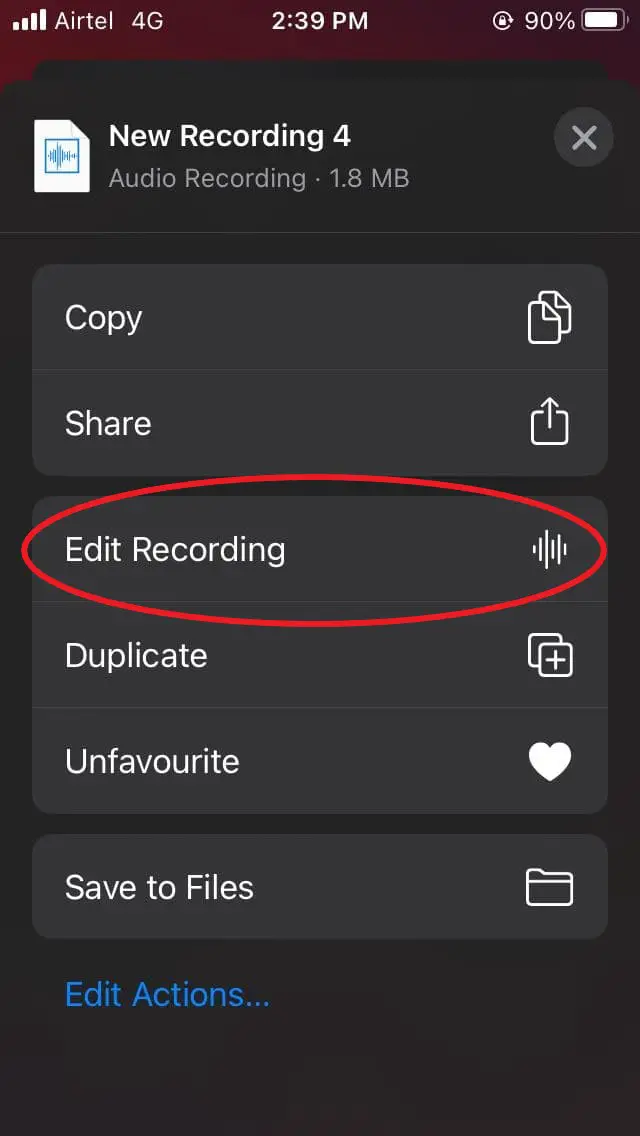Copy the recording
The image size is (640, 1136).
pos(319,318)
